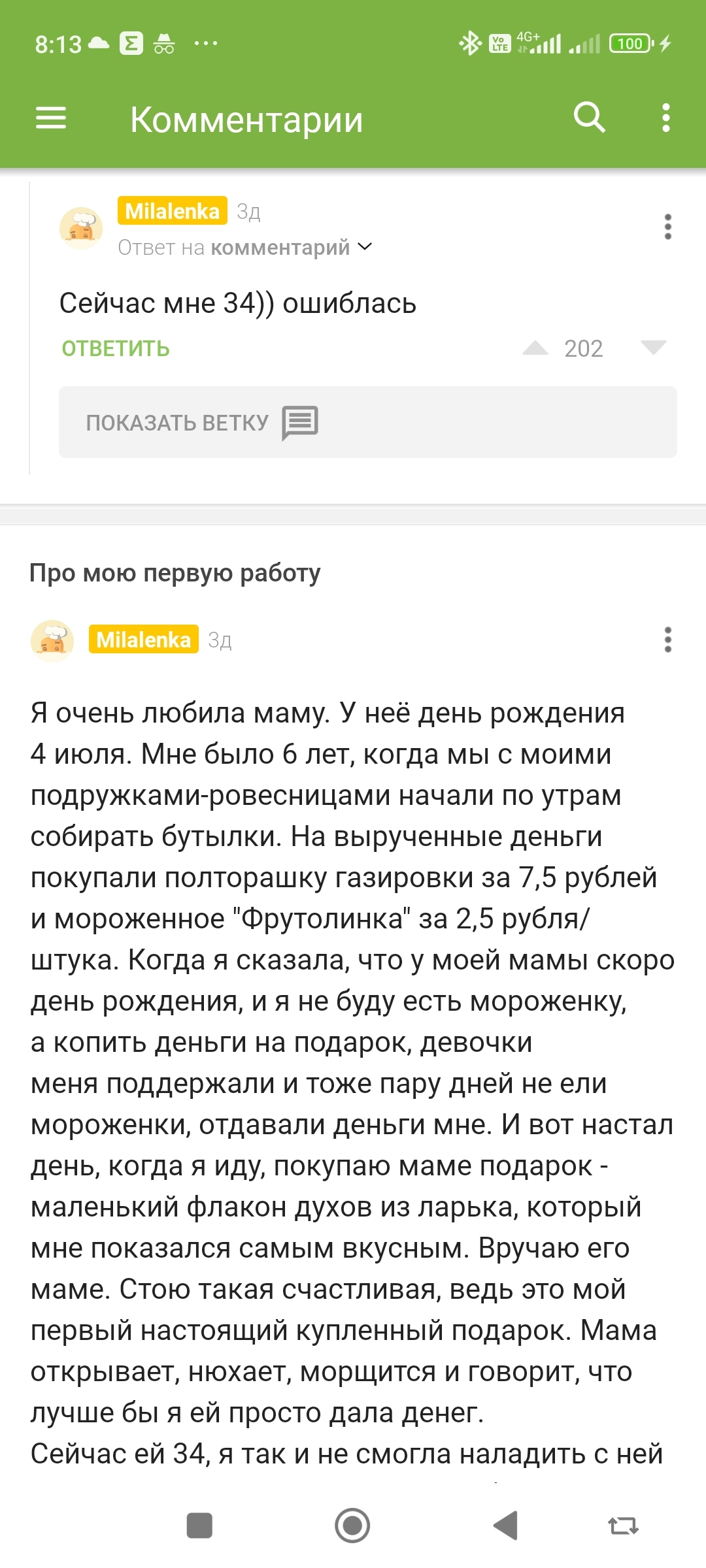Open the hamburger drawer menu

50,118
